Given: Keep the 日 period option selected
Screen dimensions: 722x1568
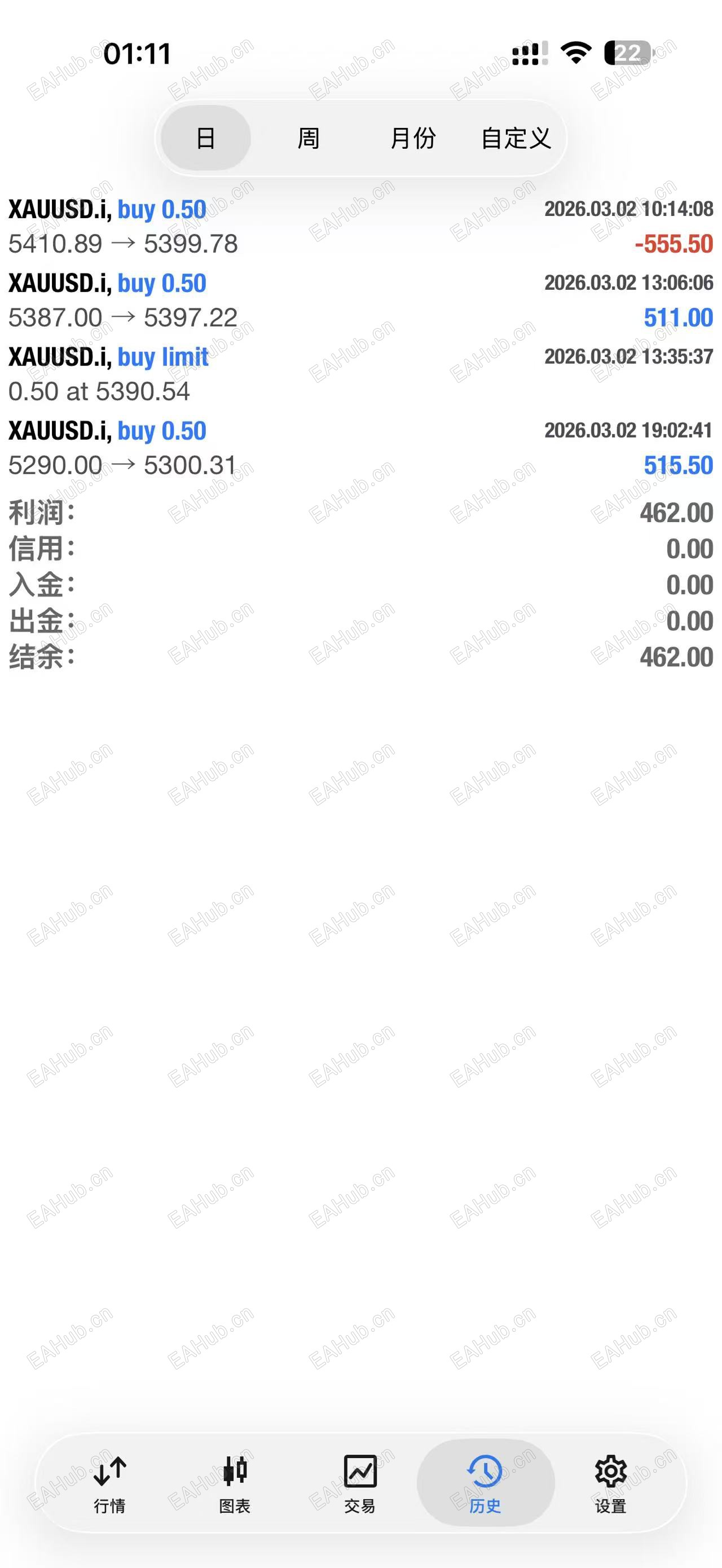Looking at the screenshot, I should click(205, 138).
